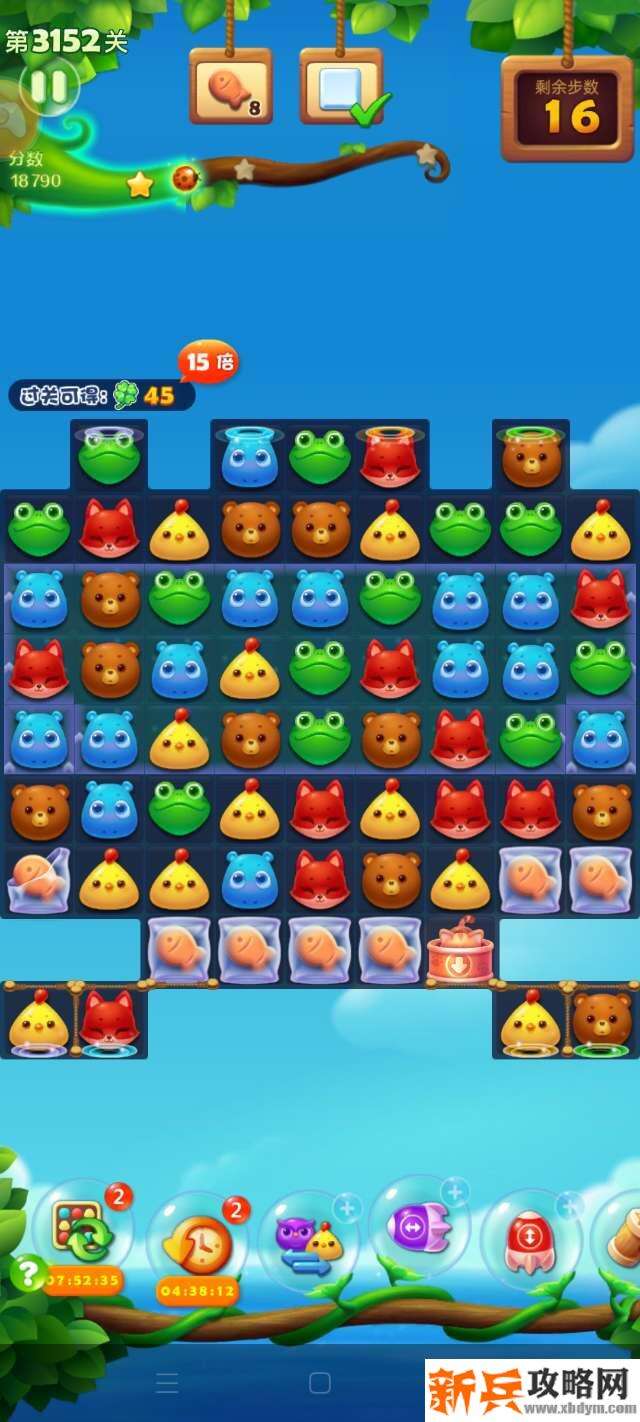
Task: Open the green question mark help
Action: click(27, 1273)
